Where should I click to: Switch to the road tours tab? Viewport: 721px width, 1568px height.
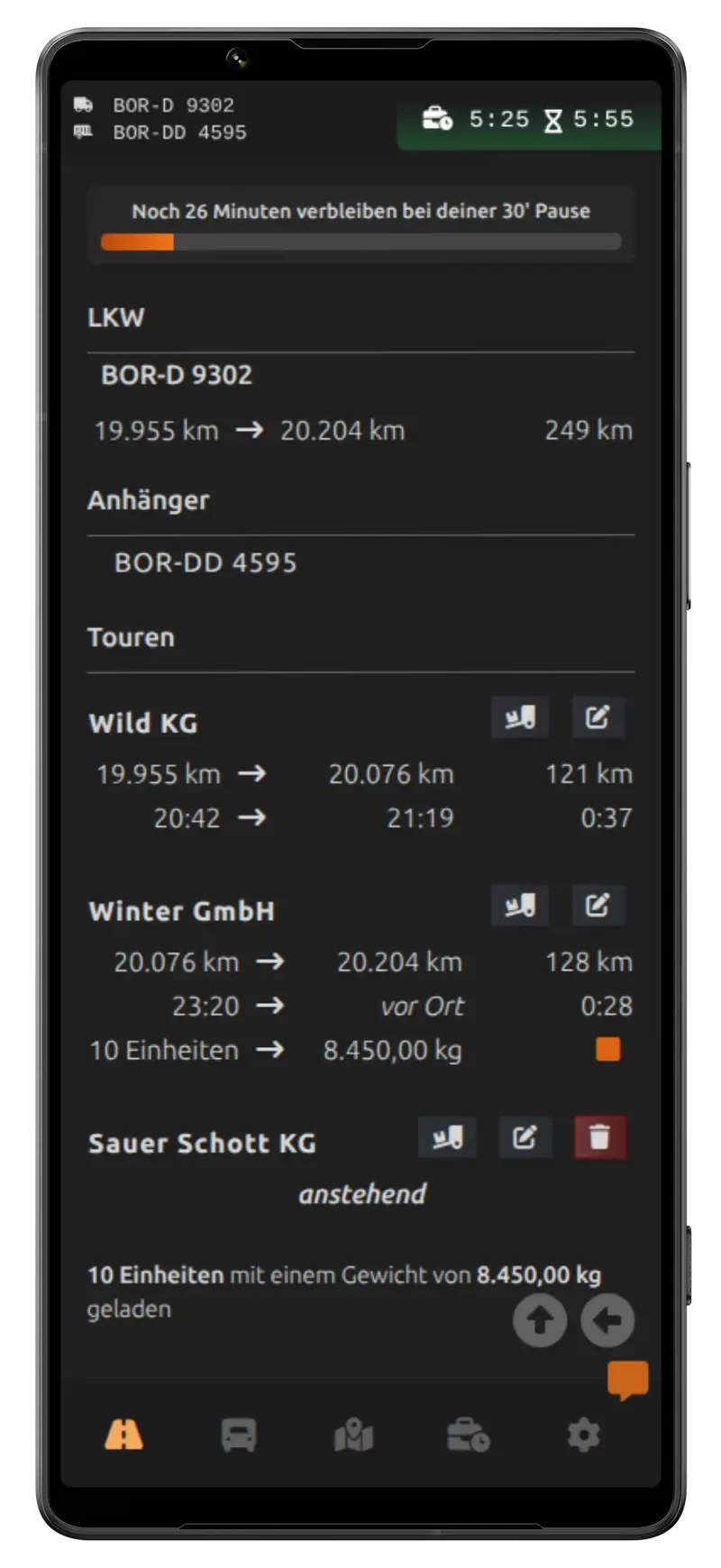123,1434
